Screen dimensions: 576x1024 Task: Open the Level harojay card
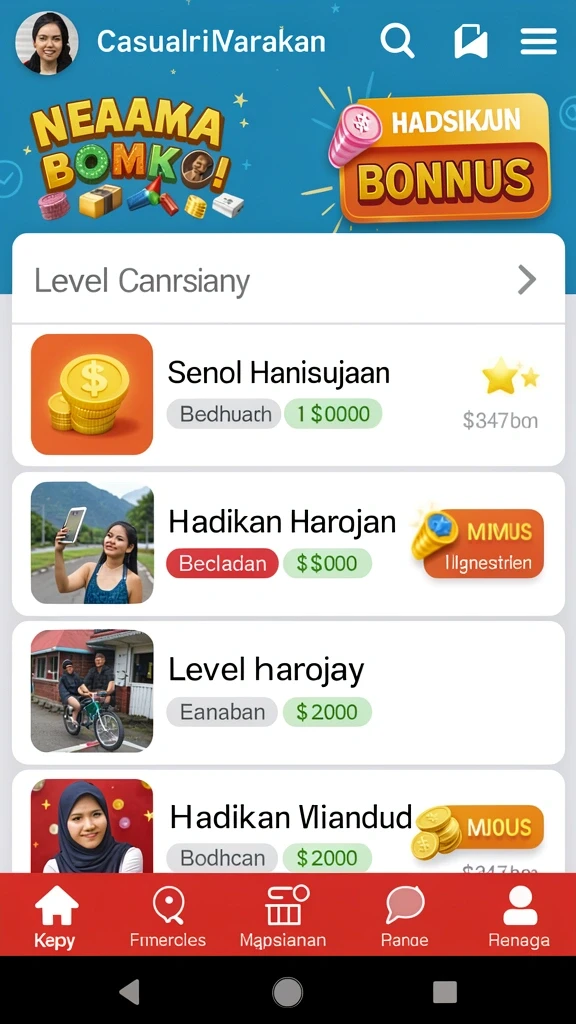[288, 692]
